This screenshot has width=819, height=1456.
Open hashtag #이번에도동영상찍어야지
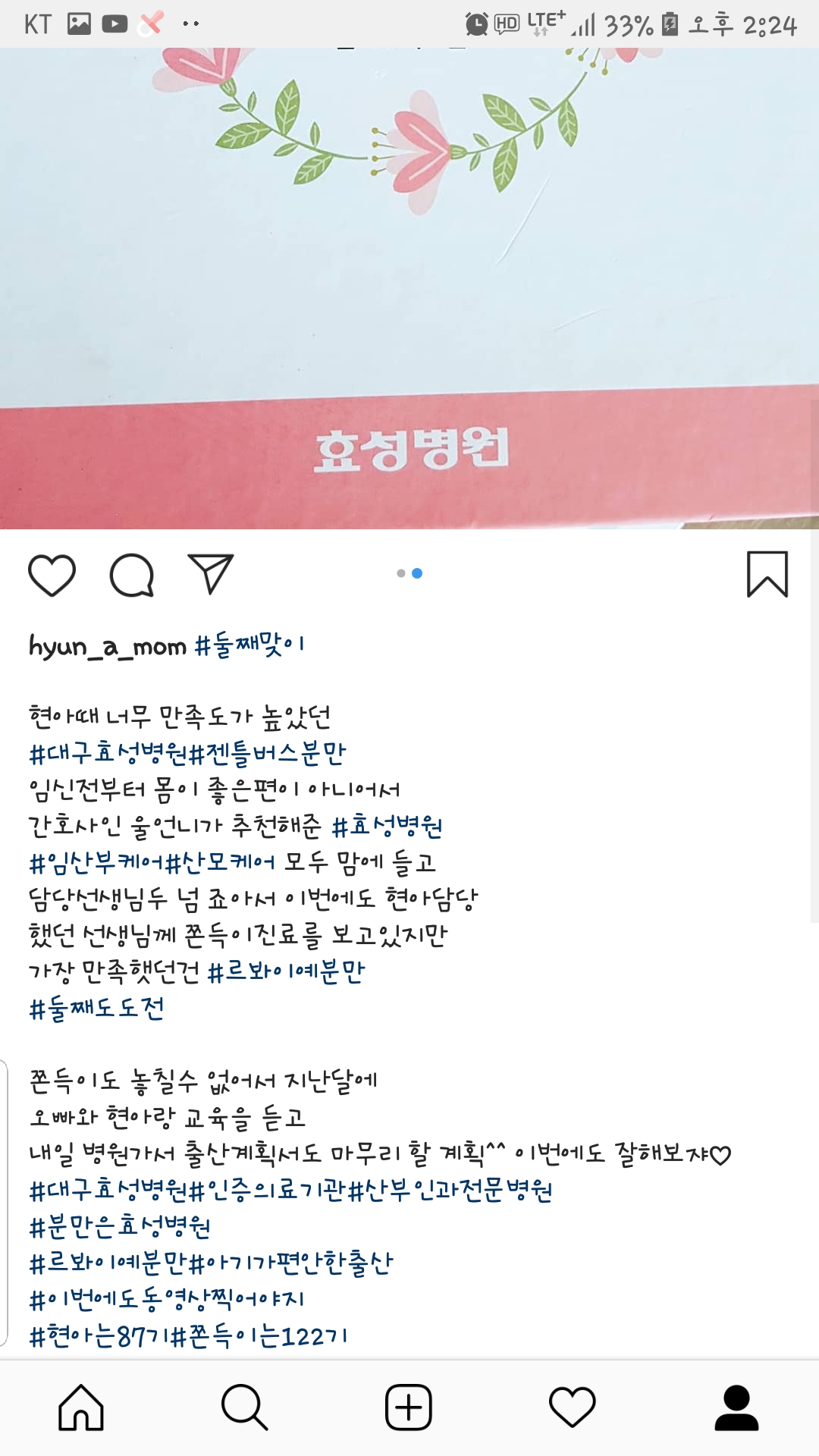[x=167, y=1299]
